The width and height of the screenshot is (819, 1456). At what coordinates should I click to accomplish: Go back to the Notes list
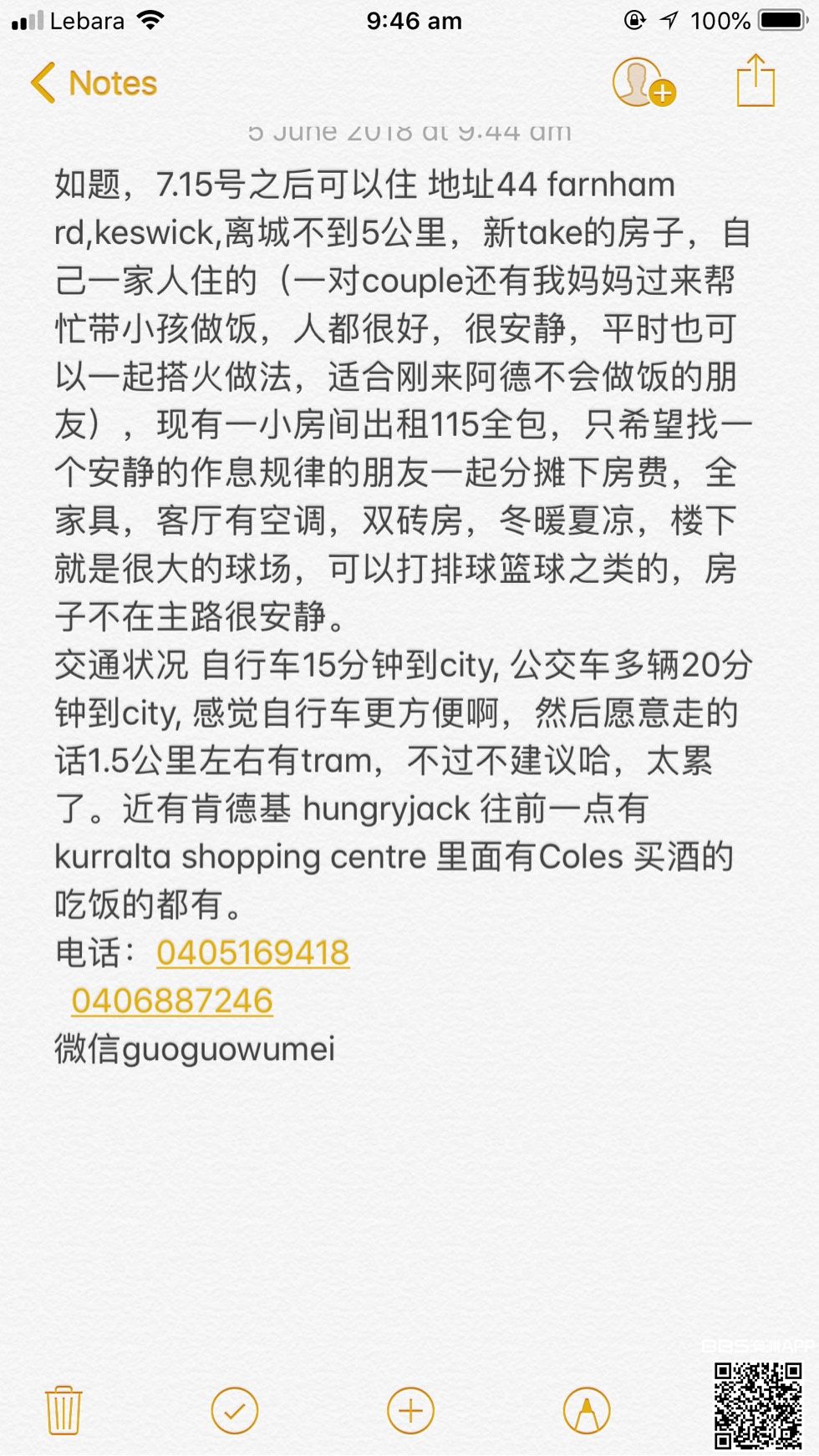94,84
